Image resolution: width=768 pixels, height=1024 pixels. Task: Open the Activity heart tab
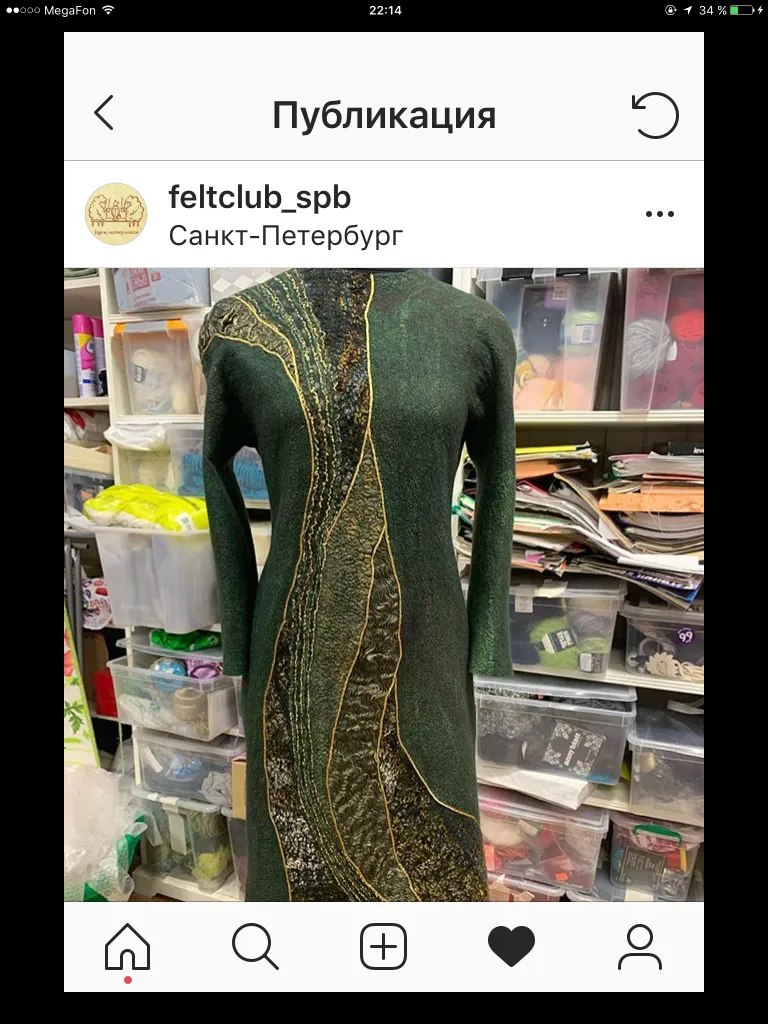pyautogui.click(x=511, y=947)
